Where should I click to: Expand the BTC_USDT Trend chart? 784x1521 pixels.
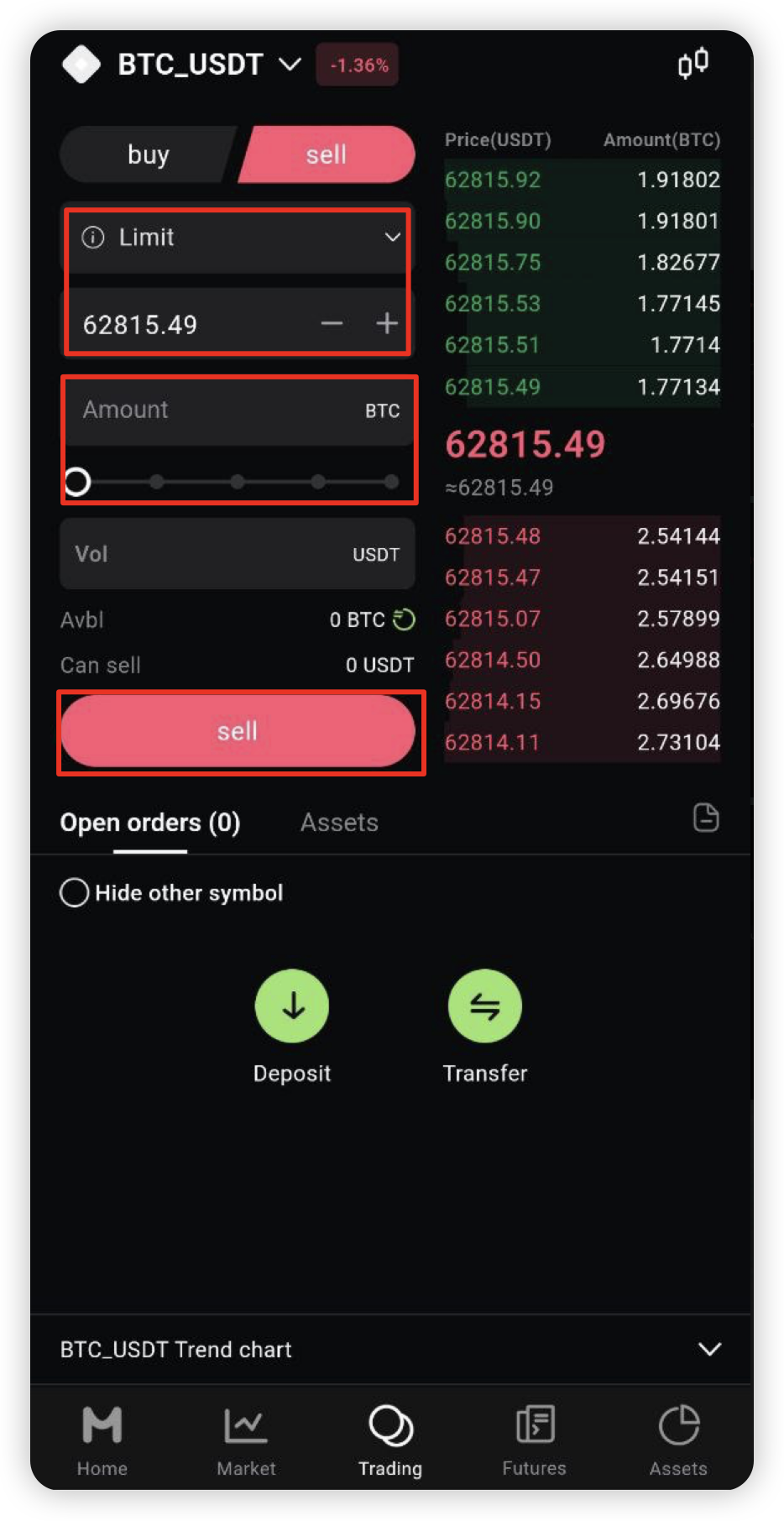709,1349
